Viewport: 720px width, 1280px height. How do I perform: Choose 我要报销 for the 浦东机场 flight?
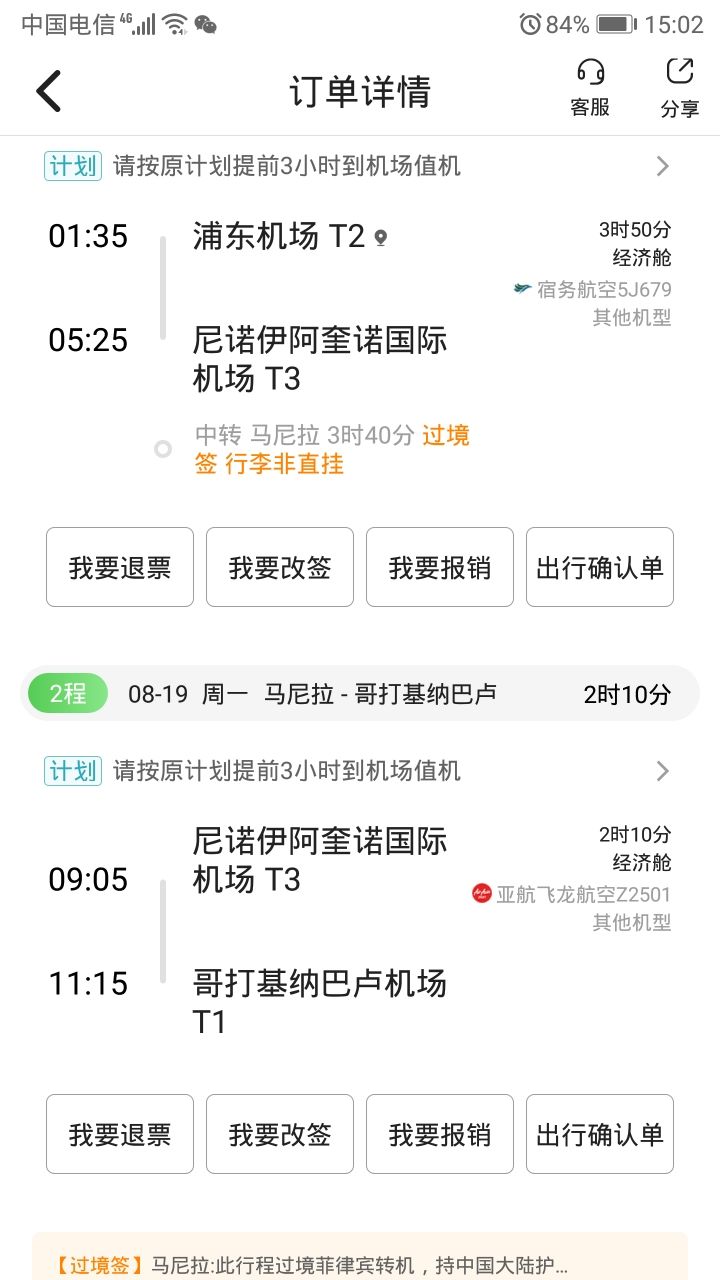[x=440, y=567]
